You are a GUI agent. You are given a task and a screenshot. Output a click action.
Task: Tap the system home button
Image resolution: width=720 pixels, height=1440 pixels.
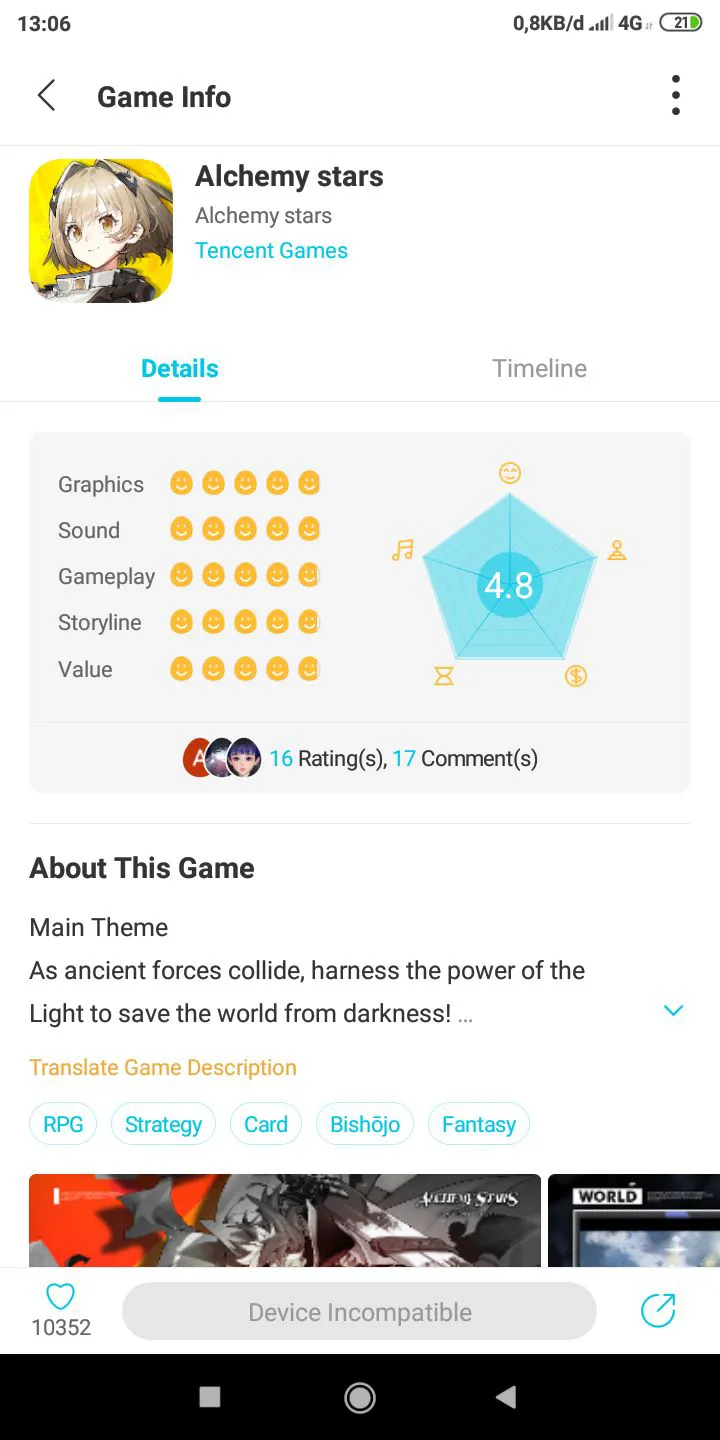[360, 1397]
